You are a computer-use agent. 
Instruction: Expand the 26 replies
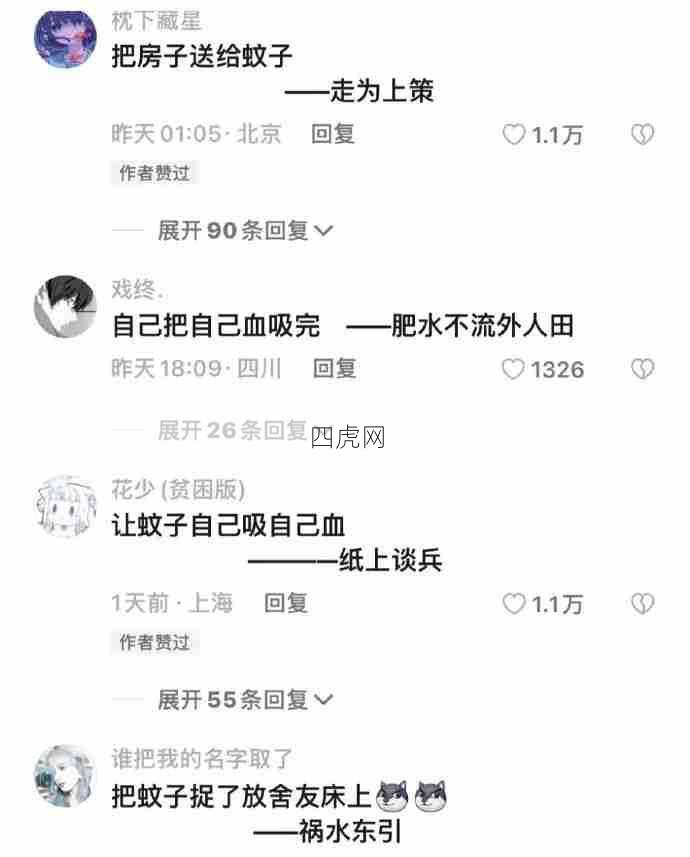pos(235,431)
